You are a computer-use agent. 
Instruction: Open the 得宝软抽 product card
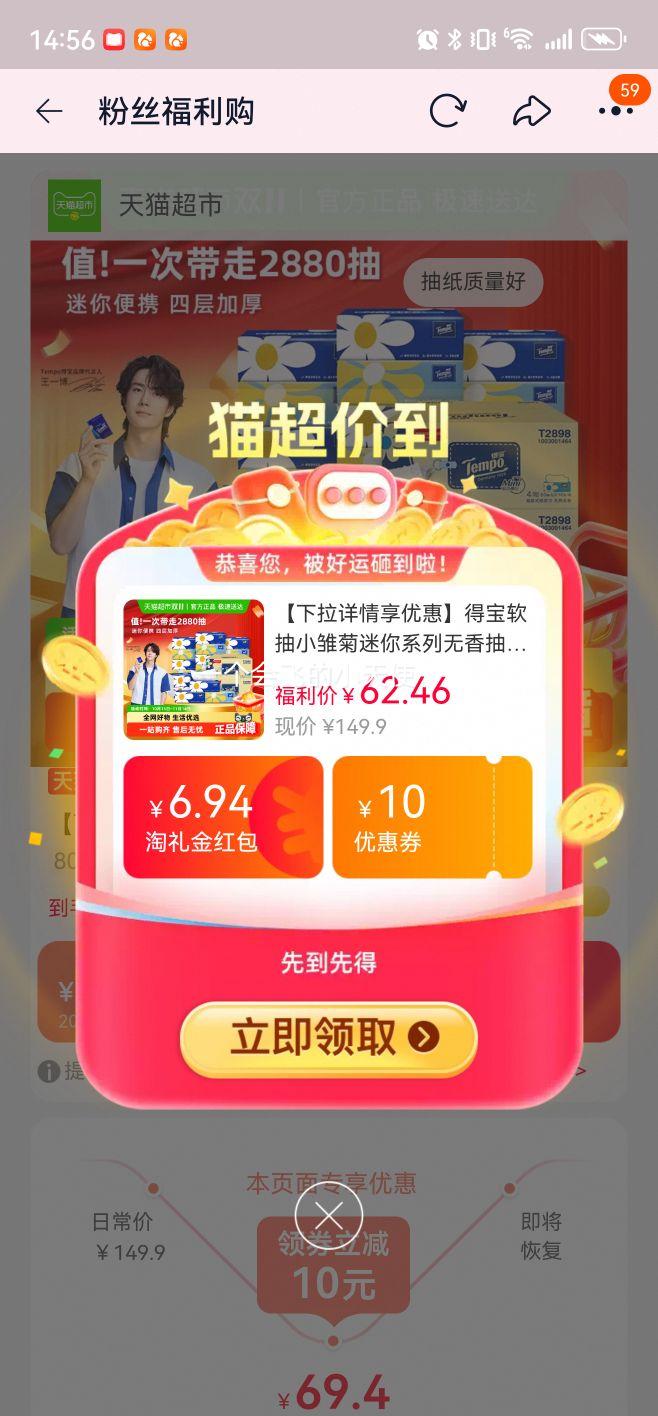coord(328,669)
